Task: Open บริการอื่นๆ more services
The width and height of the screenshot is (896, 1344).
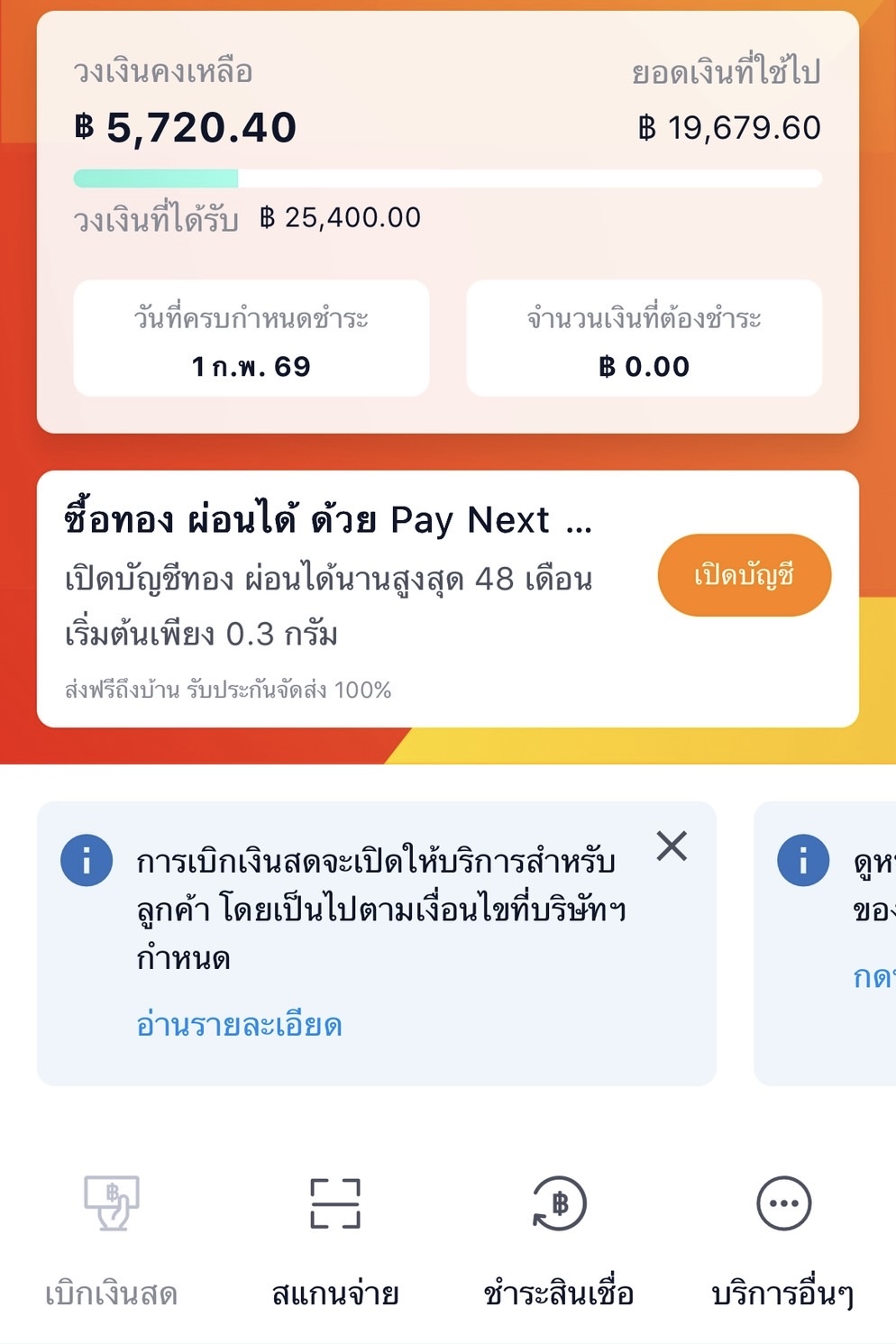Action: tap(782, 1239)
